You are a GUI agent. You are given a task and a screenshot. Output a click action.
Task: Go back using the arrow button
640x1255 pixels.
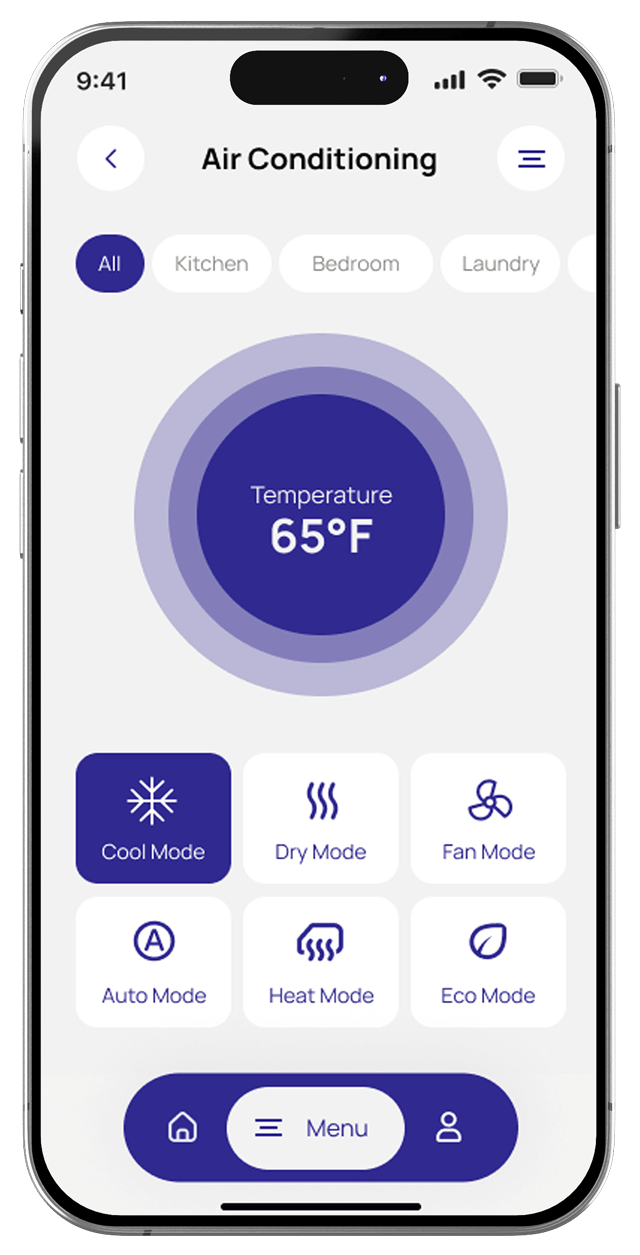111,158
